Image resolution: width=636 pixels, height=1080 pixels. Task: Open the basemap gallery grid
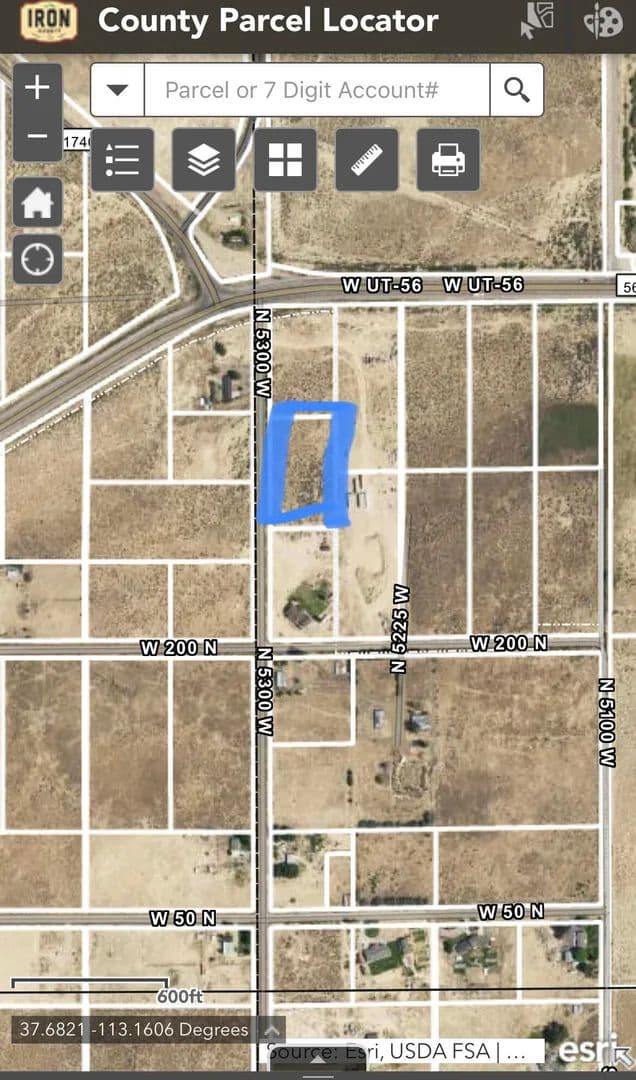pos(285,160)
